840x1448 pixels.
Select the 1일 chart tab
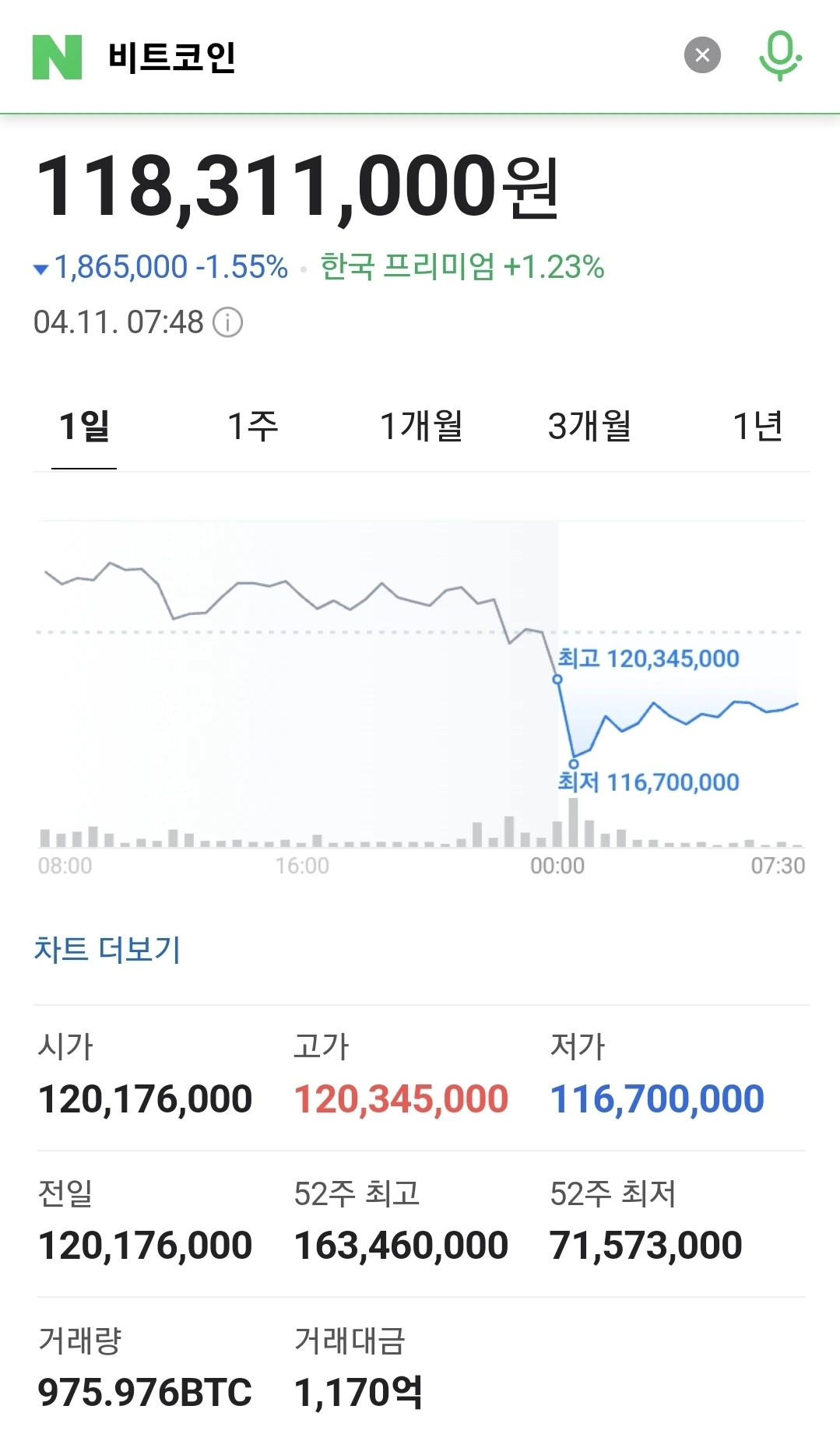point(84,427)
